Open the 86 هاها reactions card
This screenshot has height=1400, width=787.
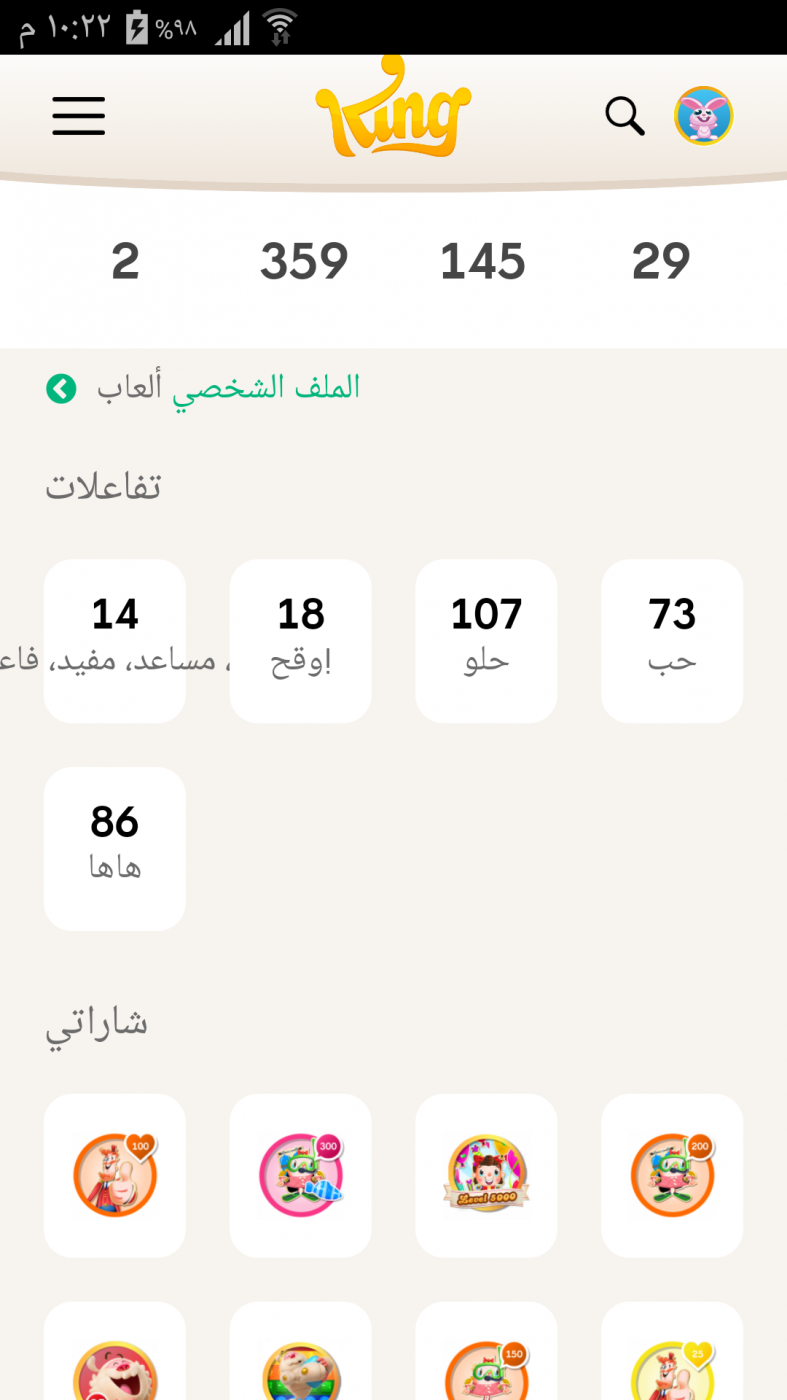coord(115,849)
